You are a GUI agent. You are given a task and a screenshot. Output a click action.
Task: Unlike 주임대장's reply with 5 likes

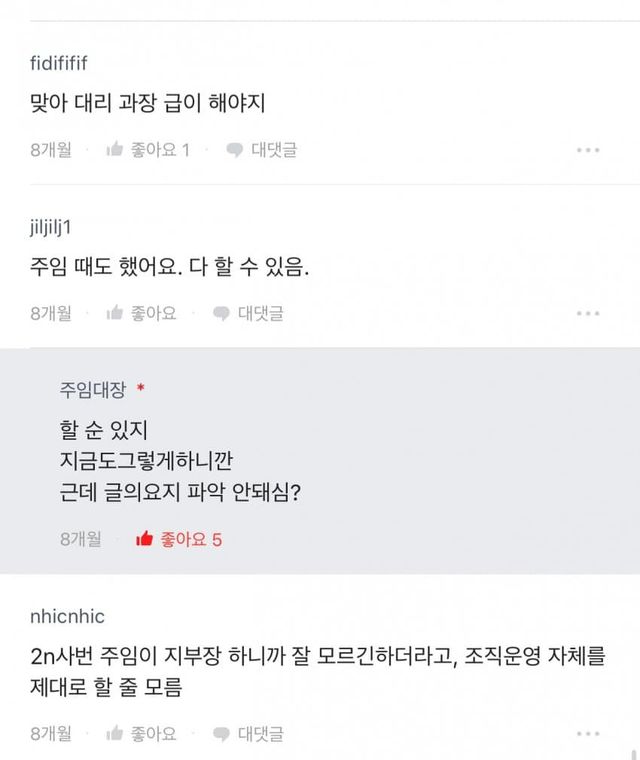179,539
